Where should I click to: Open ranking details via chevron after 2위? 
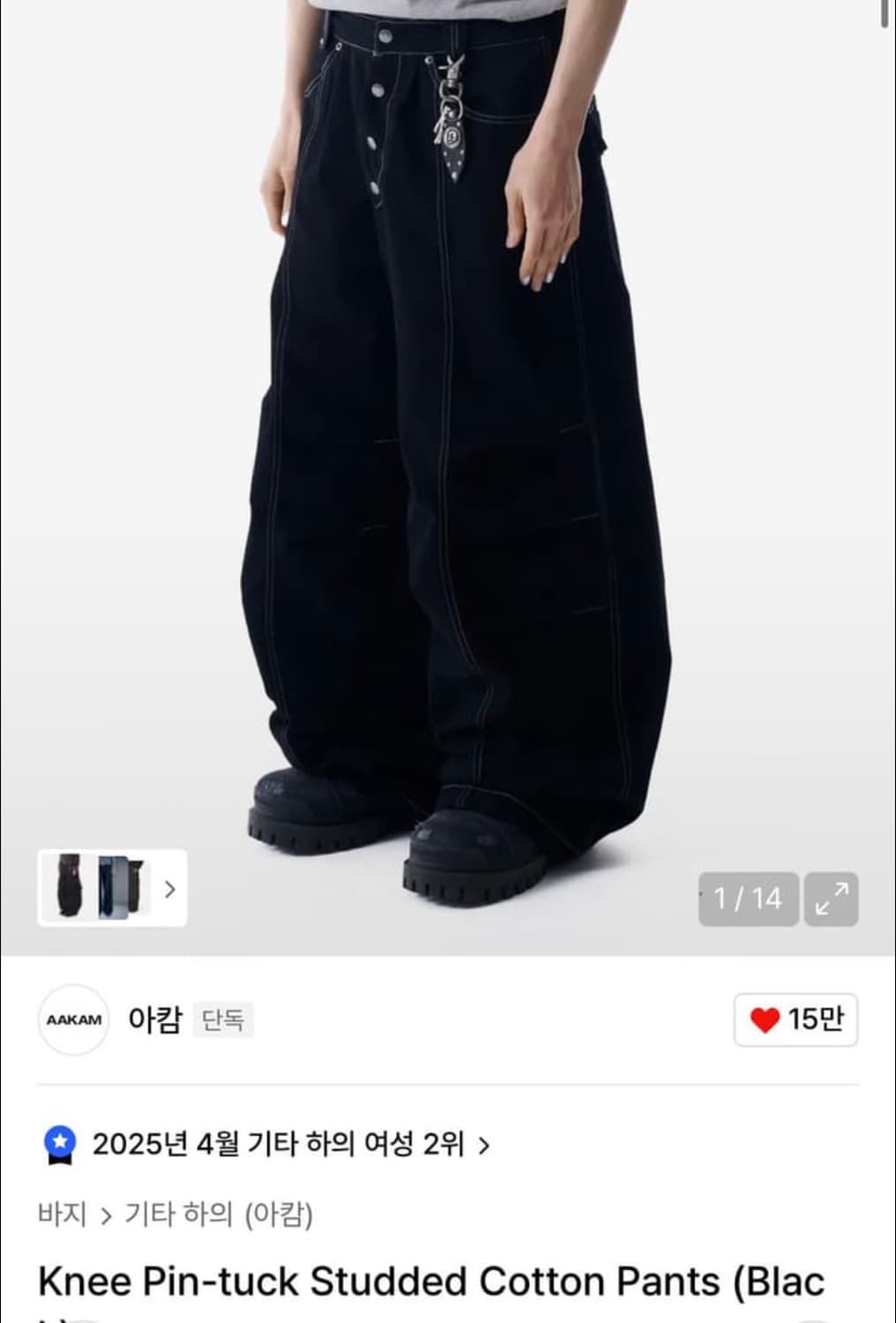coord(482,1142)
